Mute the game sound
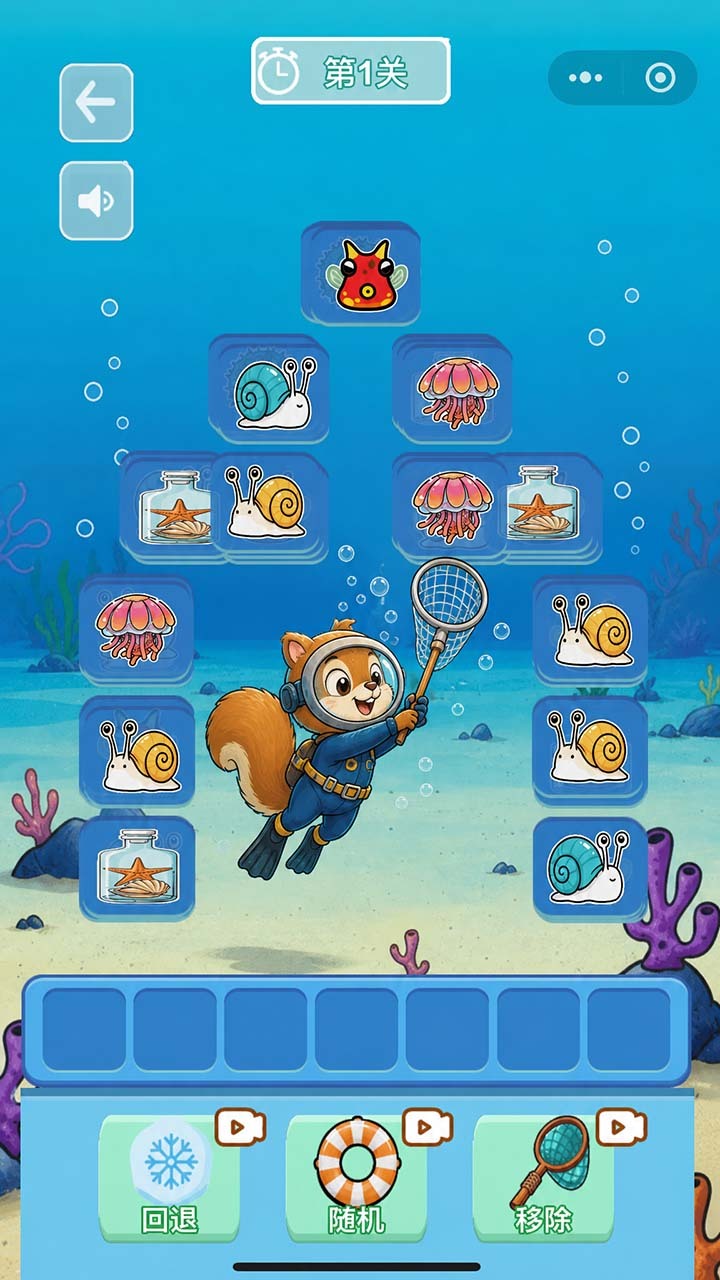The width and height of the screenshot is (720, 1280). click(x=96, y=201)
